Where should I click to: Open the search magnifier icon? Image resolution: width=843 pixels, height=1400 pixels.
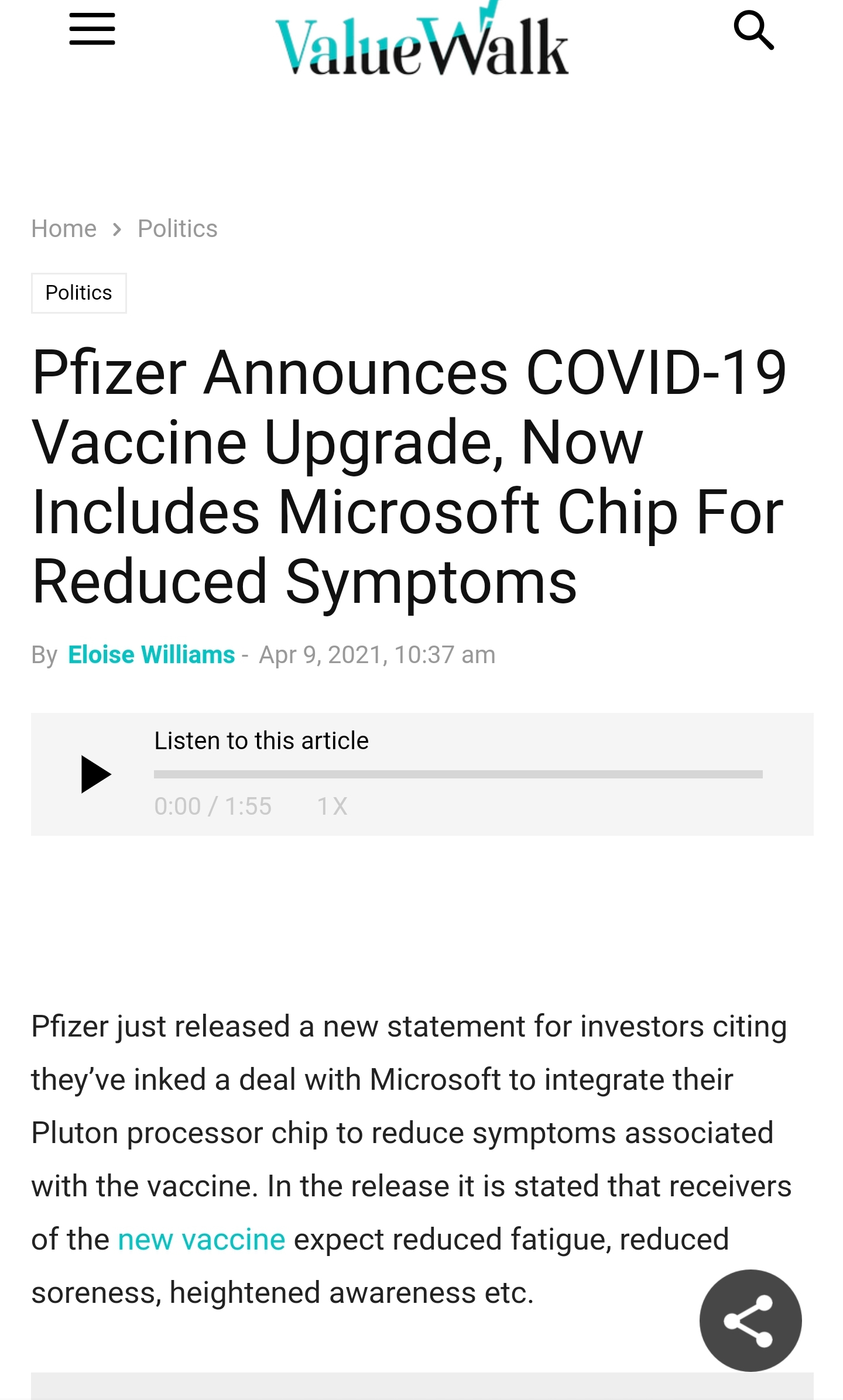[754, 30]
